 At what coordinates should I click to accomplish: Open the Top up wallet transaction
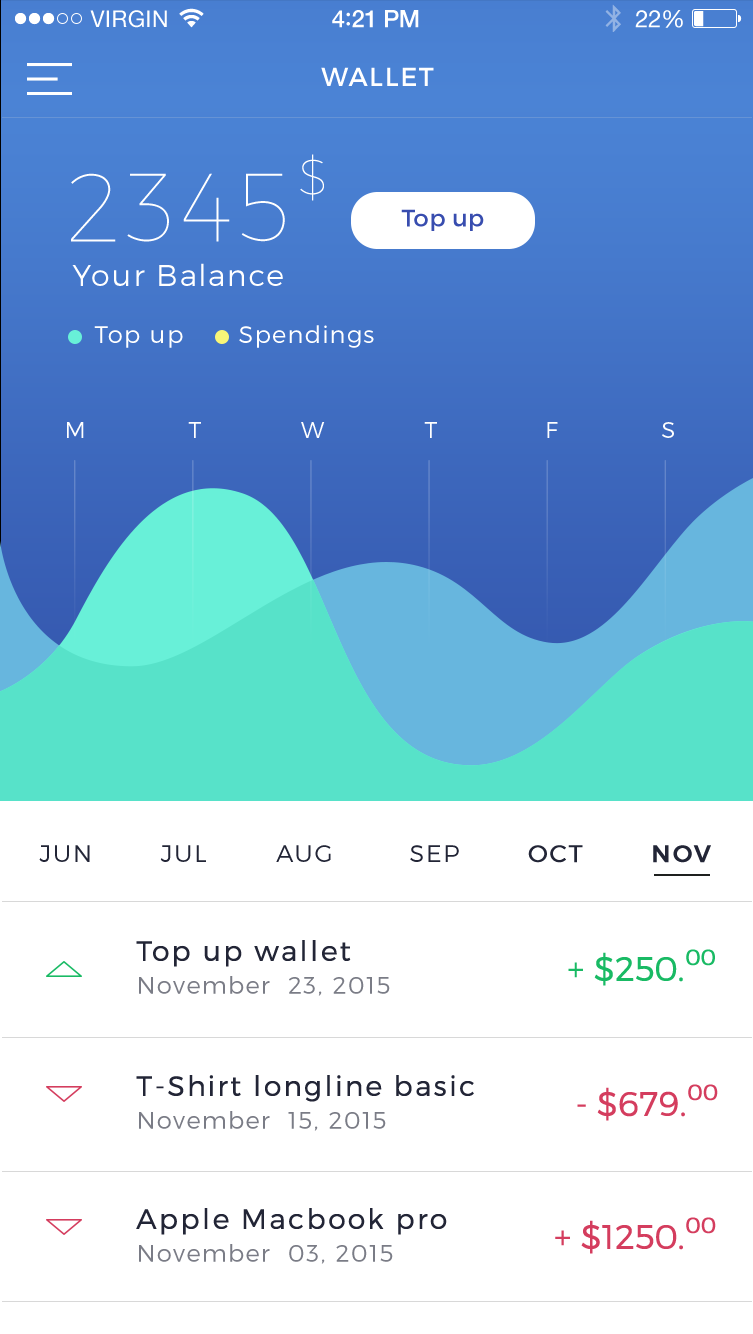[x=377, y=970]
